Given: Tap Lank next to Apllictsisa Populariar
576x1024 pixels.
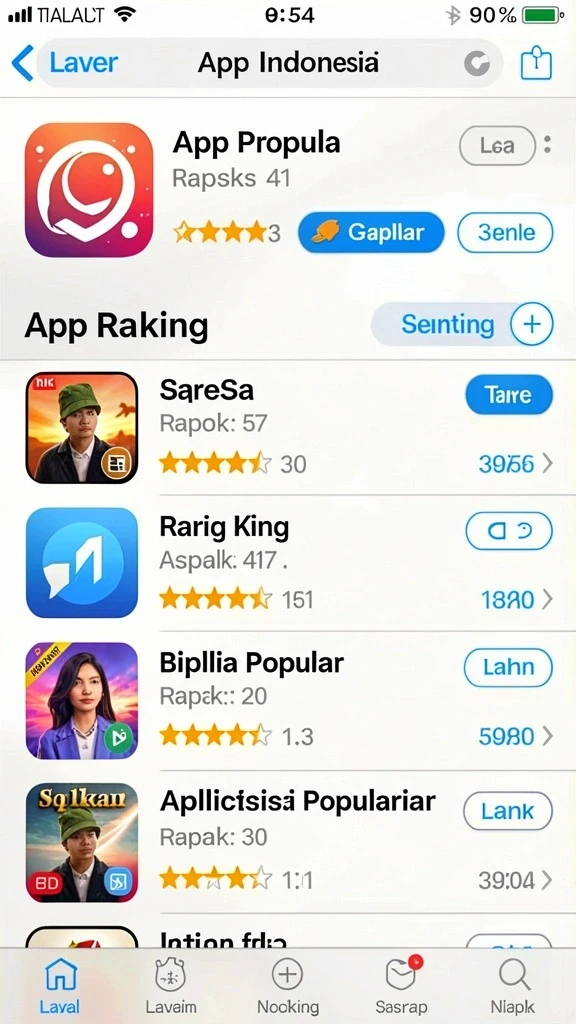Looking at the screenshot, I should point(508,811).
